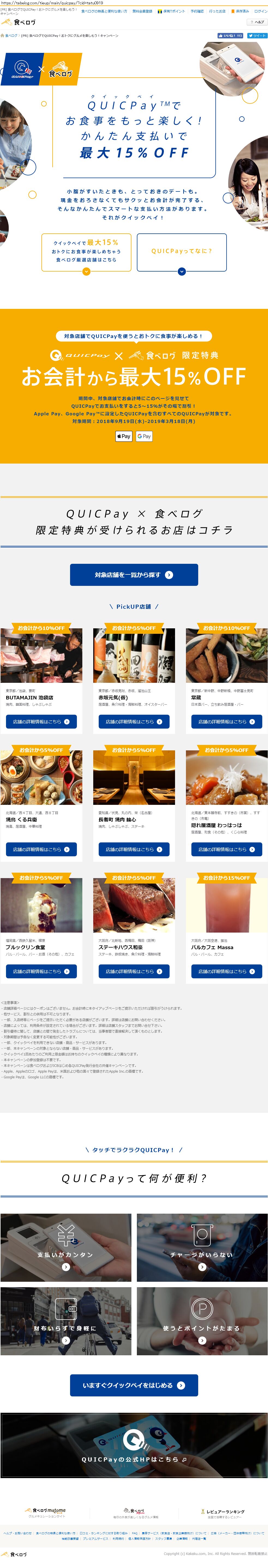Open shop details for BUTAMAJIN 池袋店
The height and width of the screenshot is (1568, 268).
41,721
